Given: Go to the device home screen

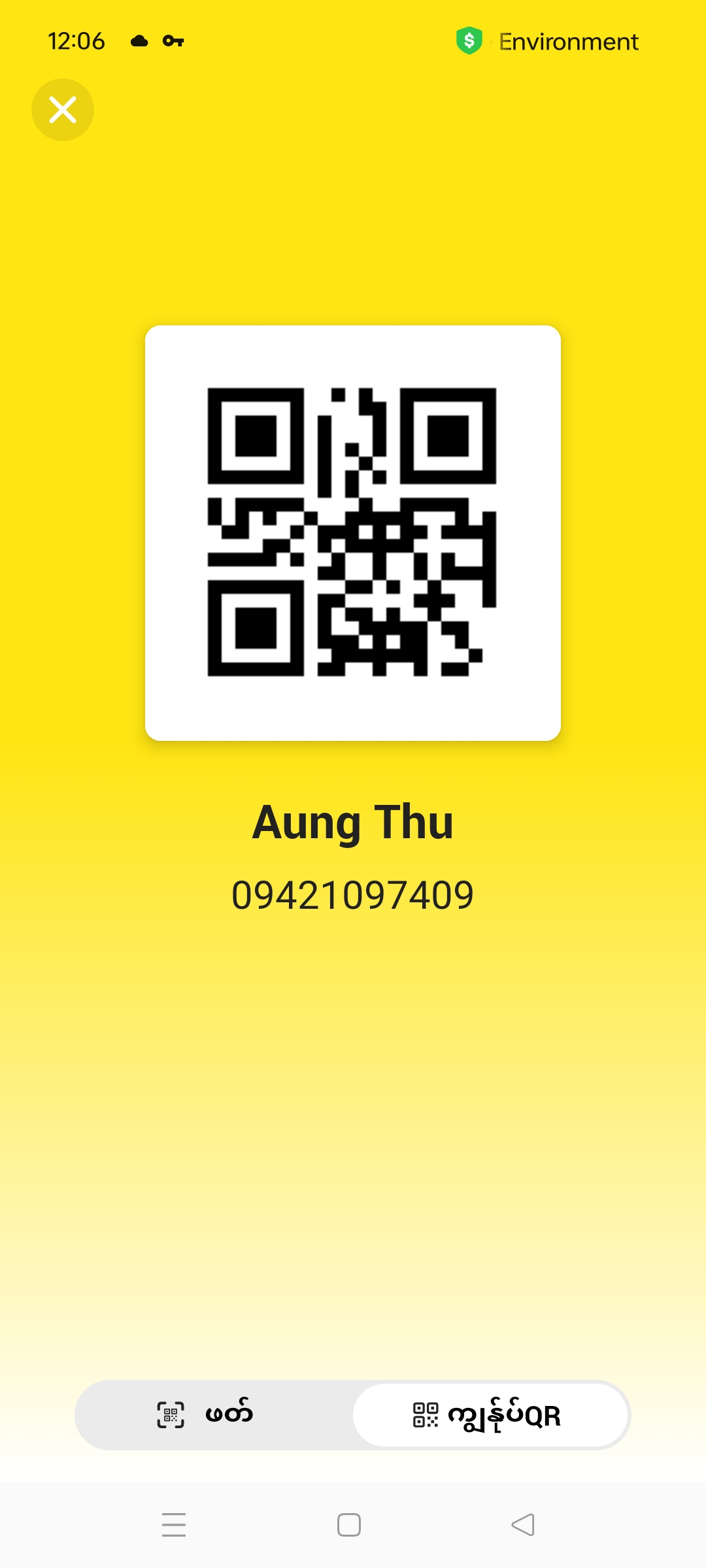Looking at the screenshot, I should coord(349,1525).
